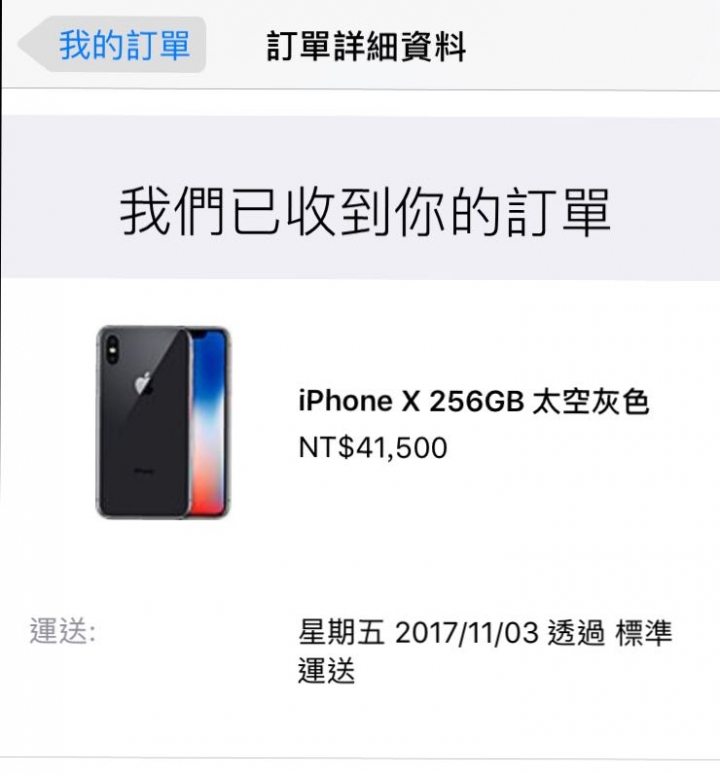The height and width of the screenshot is (774, 720).
Task: Open the iPhone X 256GB product image
Action: [163, 422]
